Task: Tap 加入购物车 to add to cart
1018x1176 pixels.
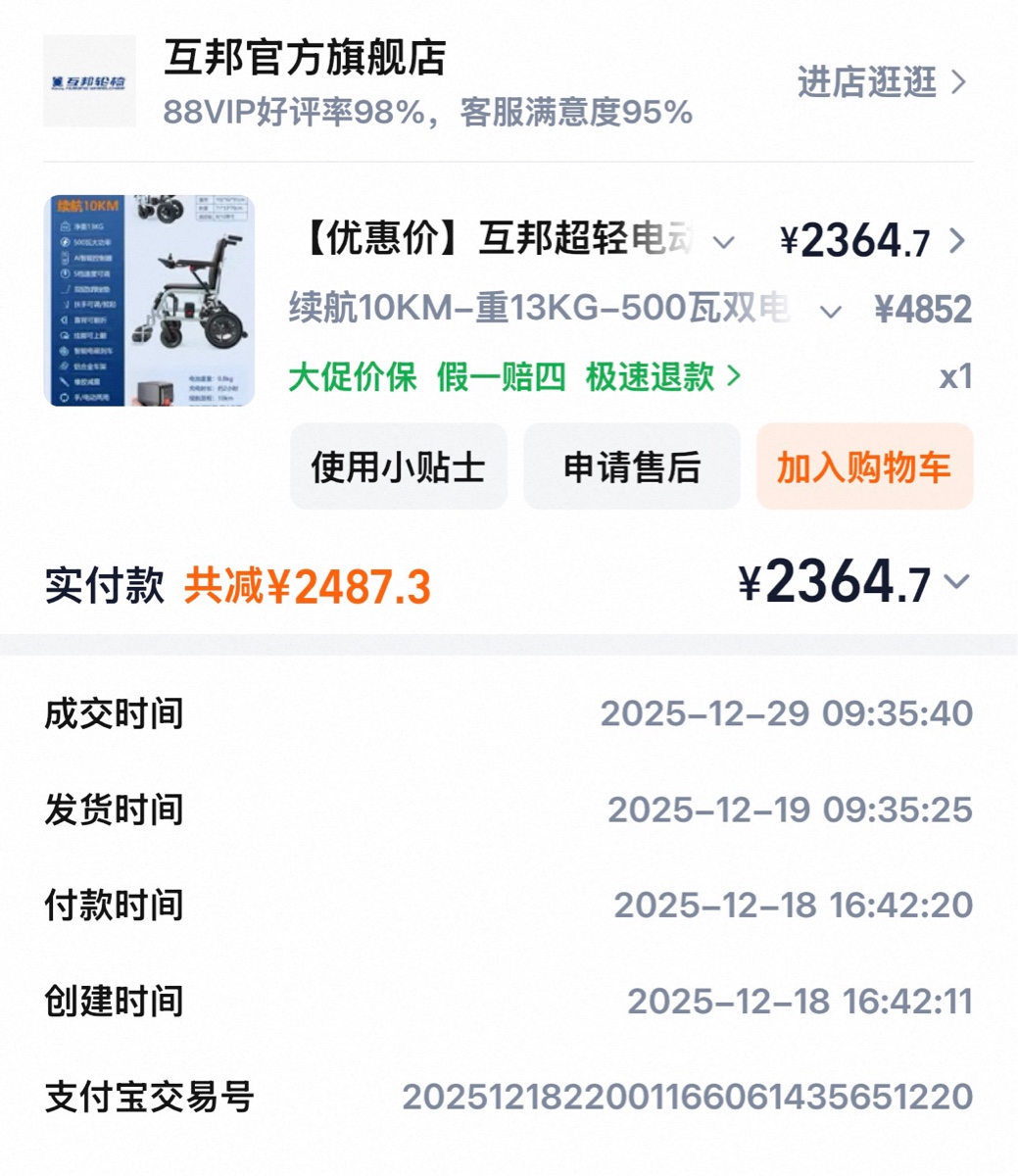Action: click(863, 466)
